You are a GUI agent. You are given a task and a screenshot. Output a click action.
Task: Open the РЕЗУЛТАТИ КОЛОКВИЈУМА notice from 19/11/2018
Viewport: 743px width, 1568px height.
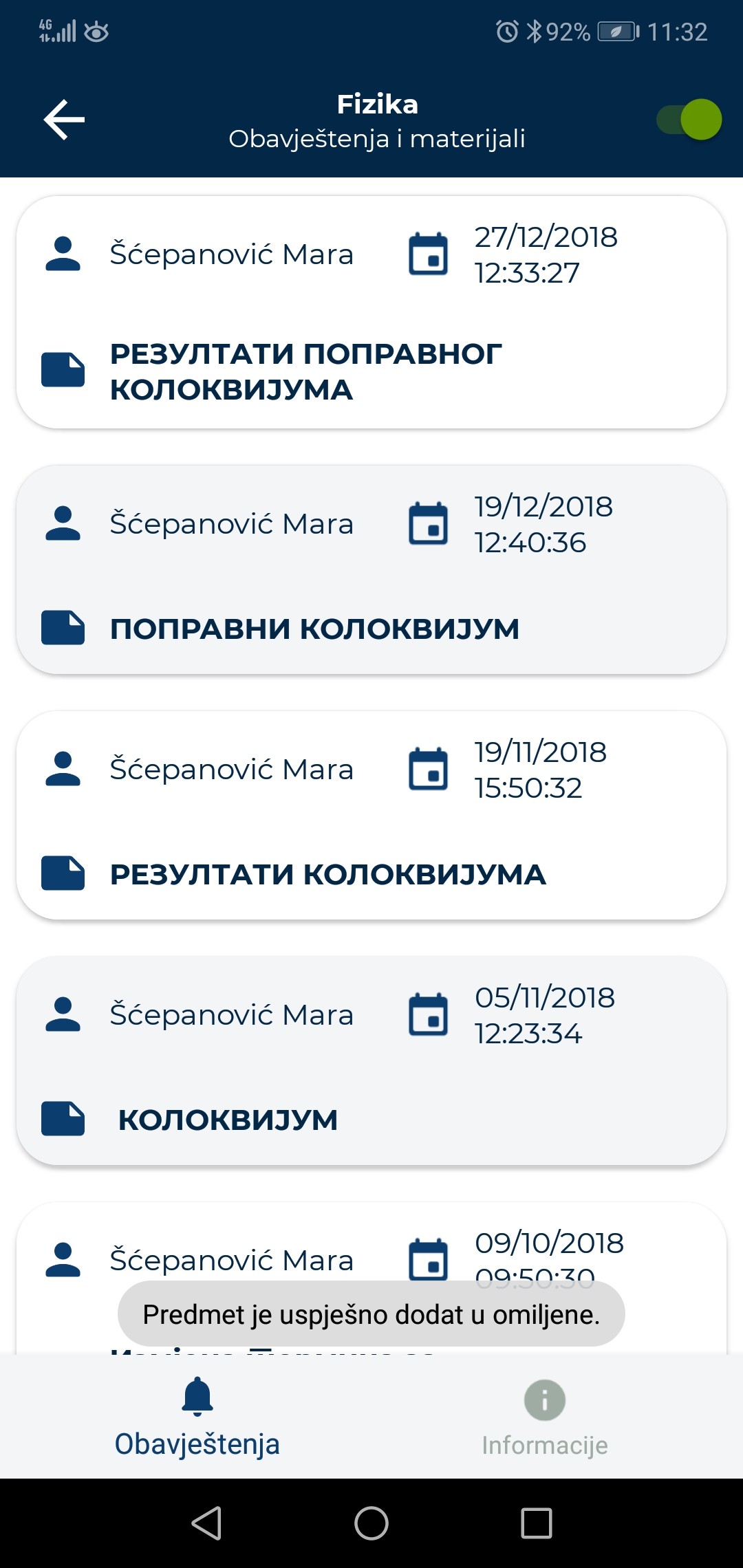pyautogui.click(x=371, y=815)
